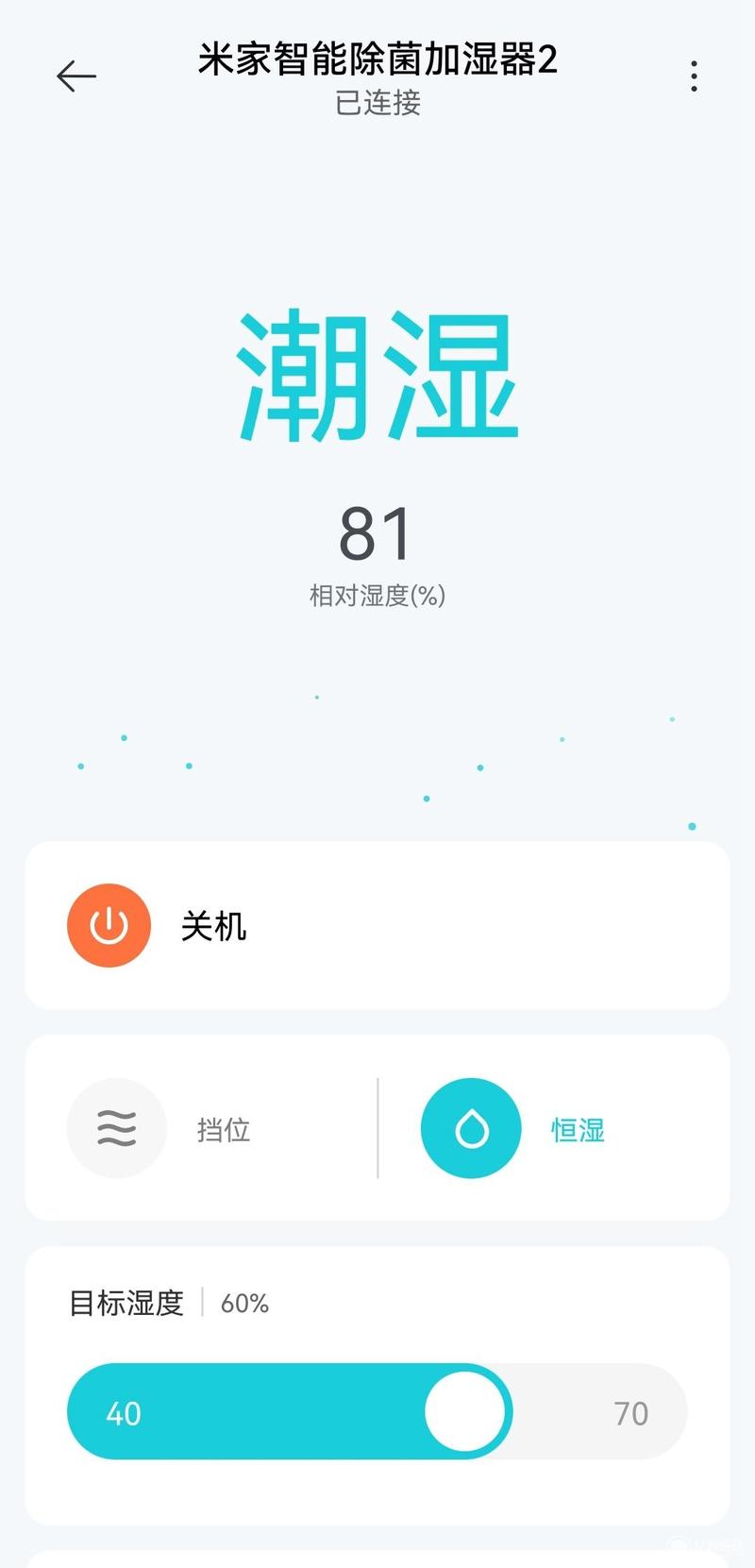Tap the 目标湿度 slider near 70
This screenshot has width=755, height=1568.
coord(630,1412)
